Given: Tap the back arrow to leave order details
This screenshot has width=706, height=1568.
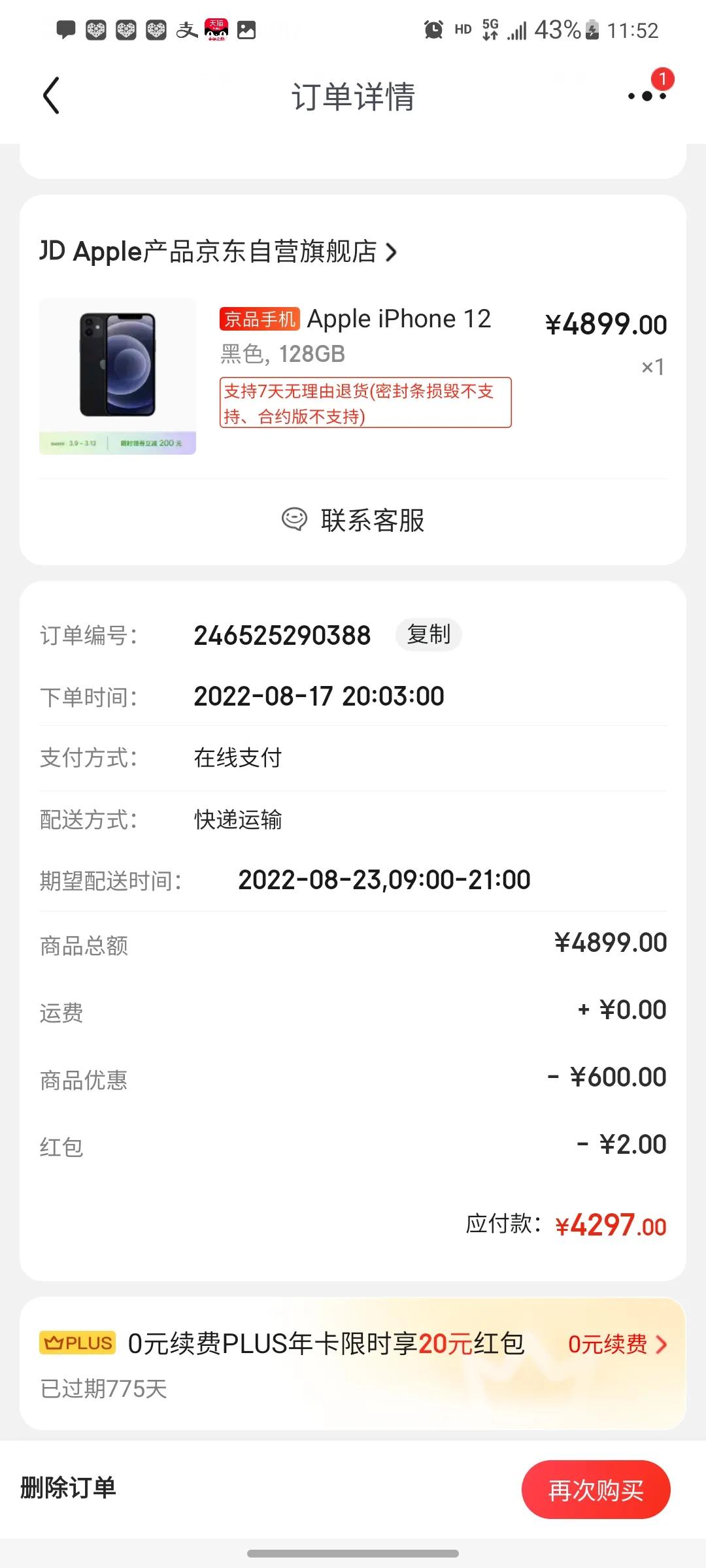Looking at the screenshot, I should tap(52, 95).
